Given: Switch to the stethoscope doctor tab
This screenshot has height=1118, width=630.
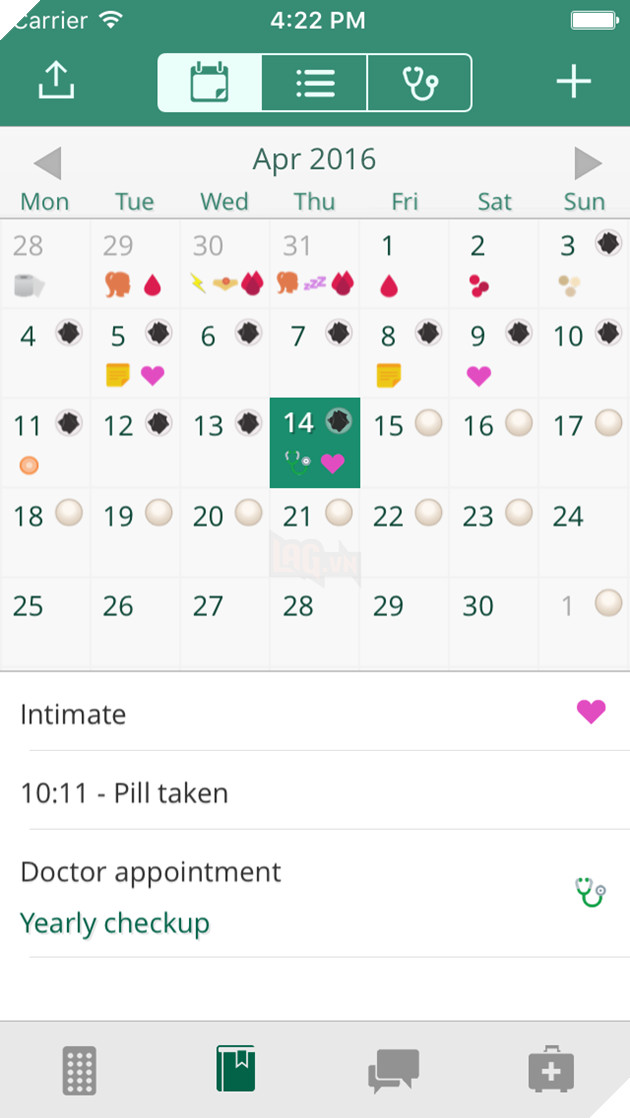Looking at the screenshot, I should pos(420,82).
